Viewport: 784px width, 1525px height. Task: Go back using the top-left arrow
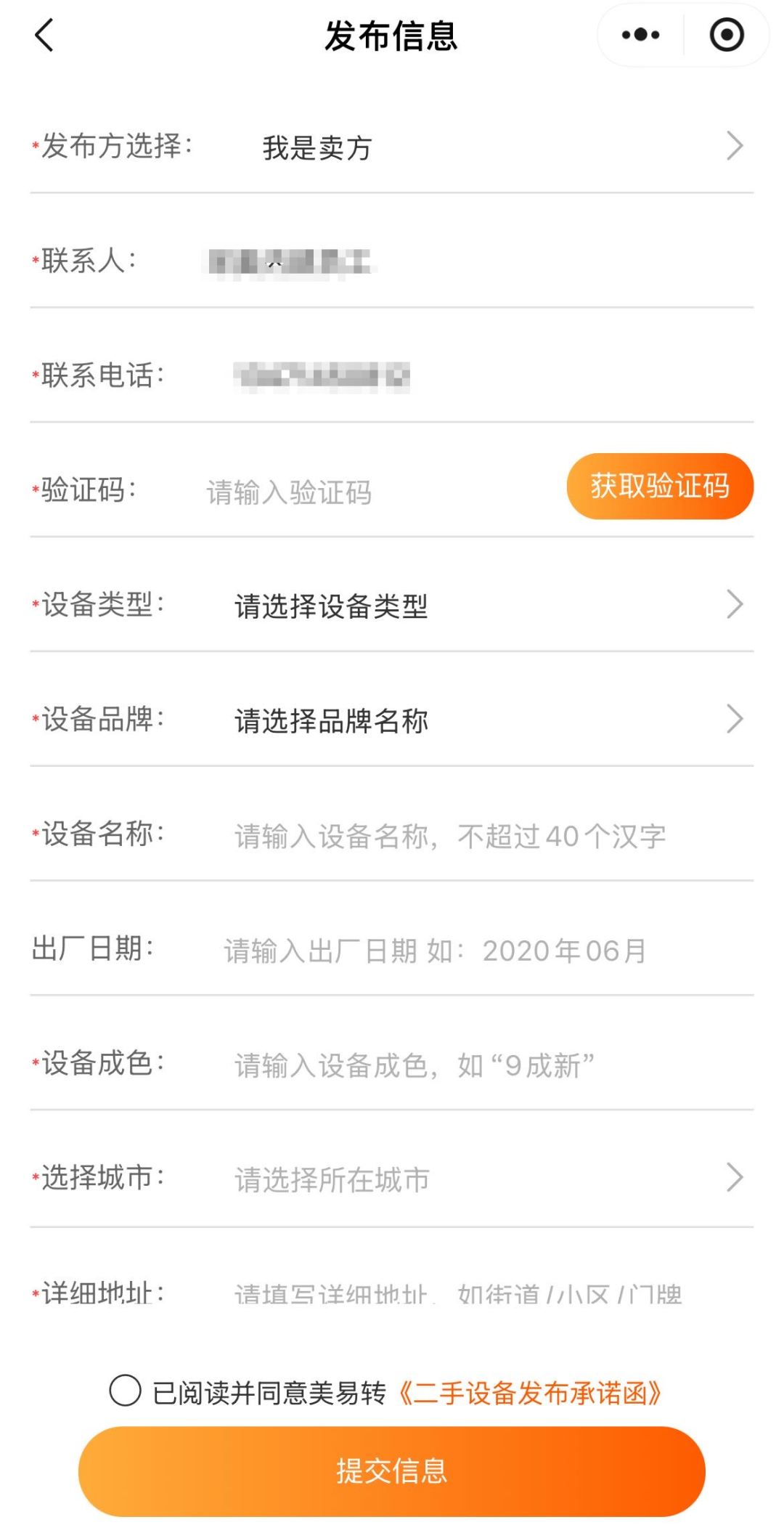[44, 36]
